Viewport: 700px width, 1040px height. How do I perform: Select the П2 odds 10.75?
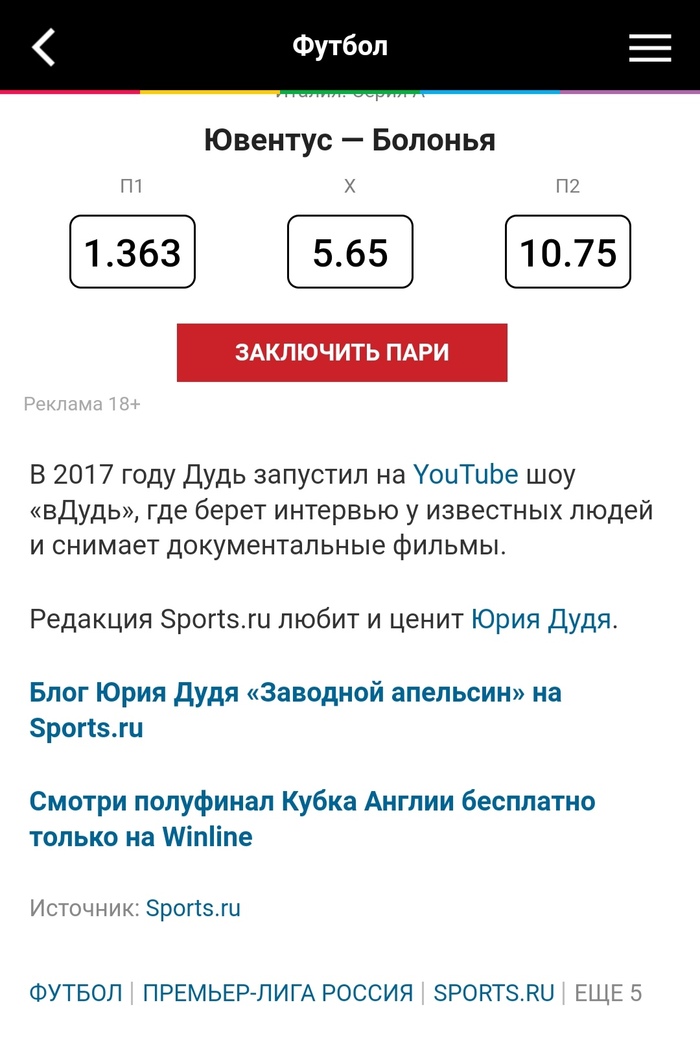click(x=568, y=252)
